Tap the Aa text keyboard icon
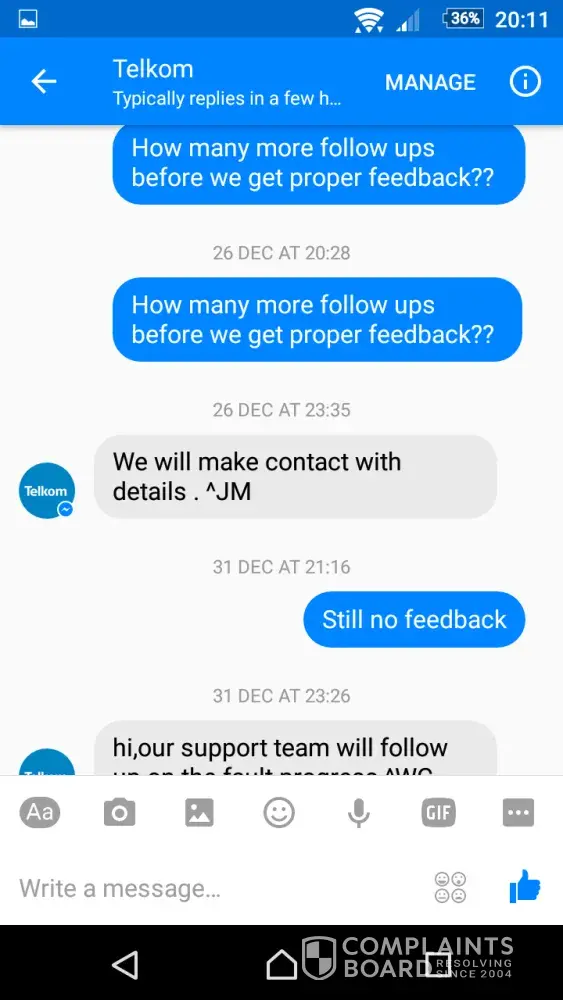 coord(40,812)
